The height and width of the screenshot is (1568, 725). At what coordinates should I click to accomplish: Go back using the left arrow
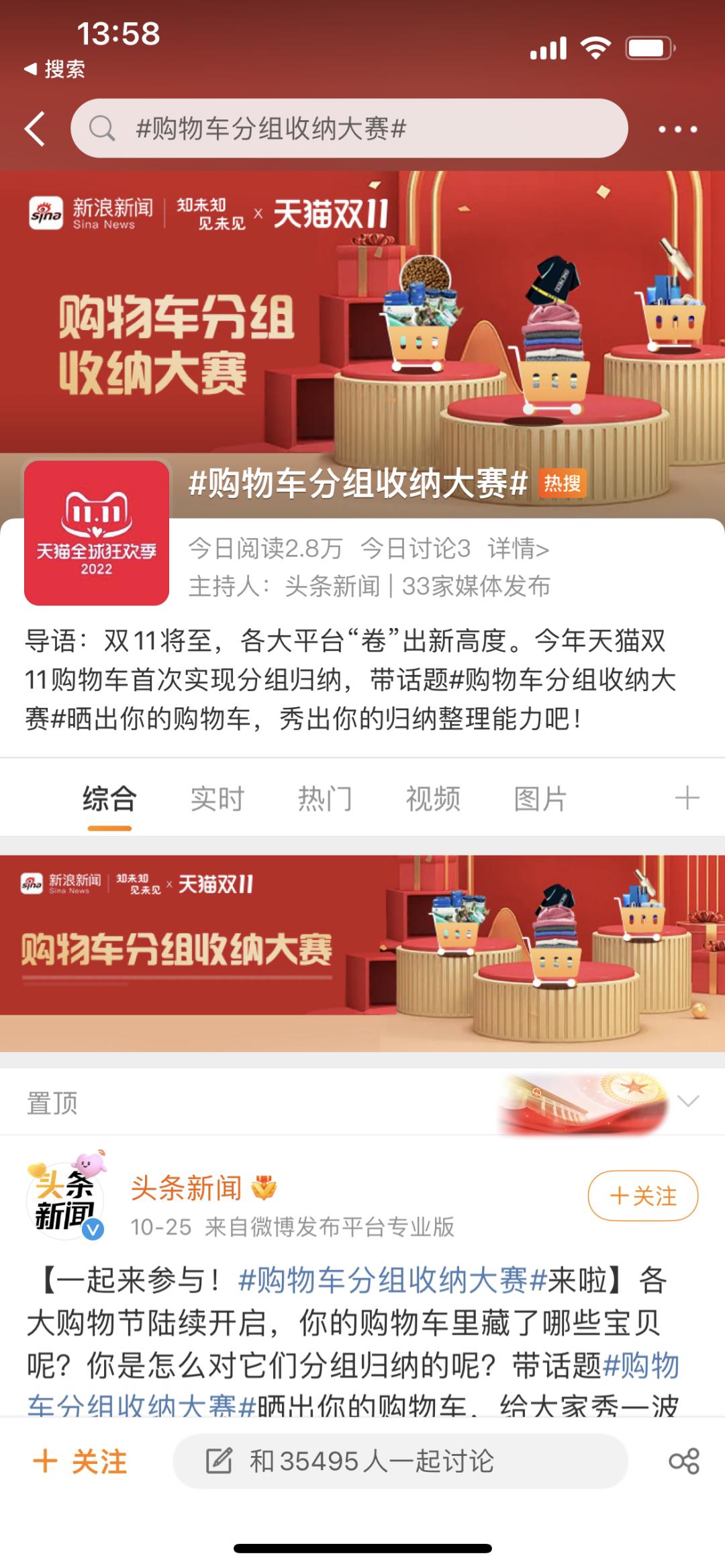click(35, 128)
